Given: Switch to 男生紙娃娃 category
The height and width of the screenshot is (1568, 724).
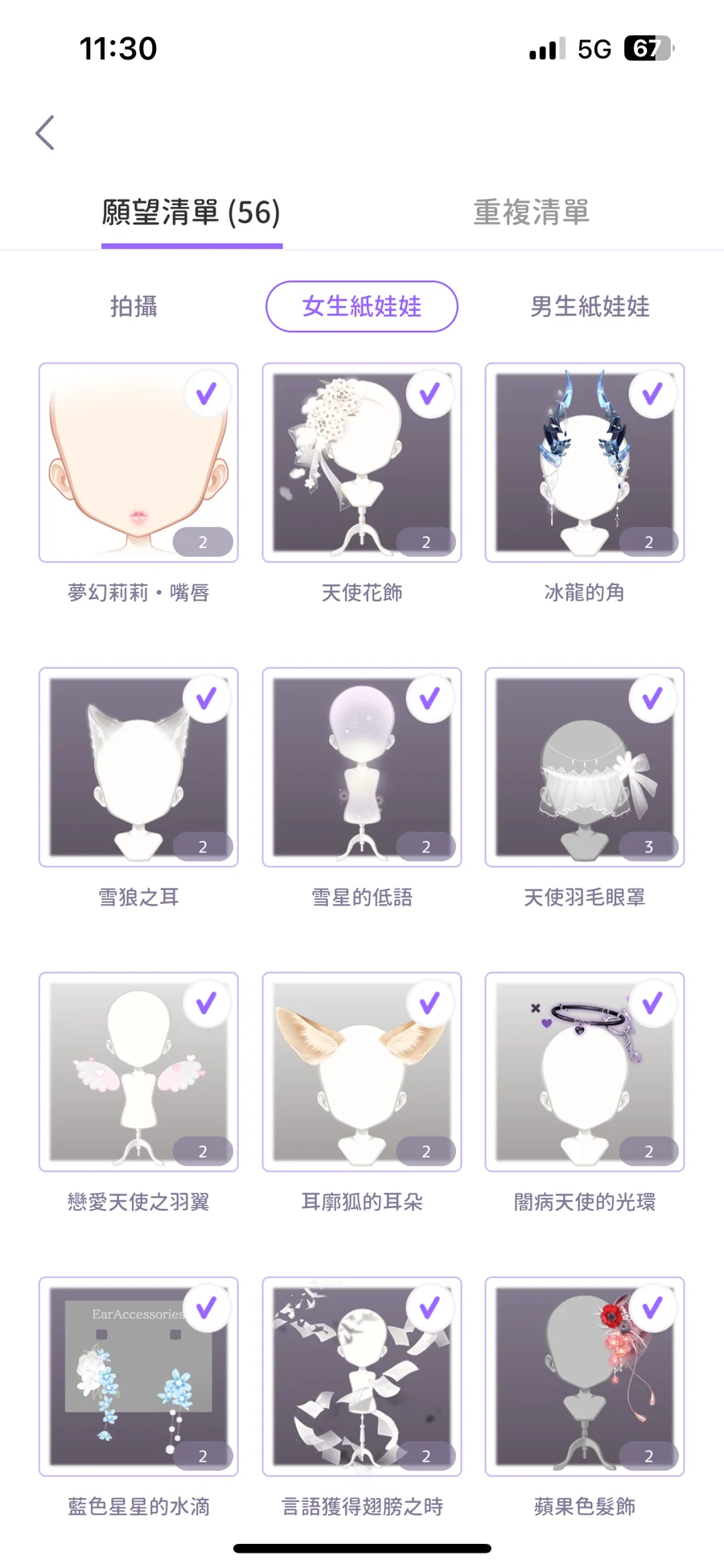Looking at the screenshot, I should [590, 307].
